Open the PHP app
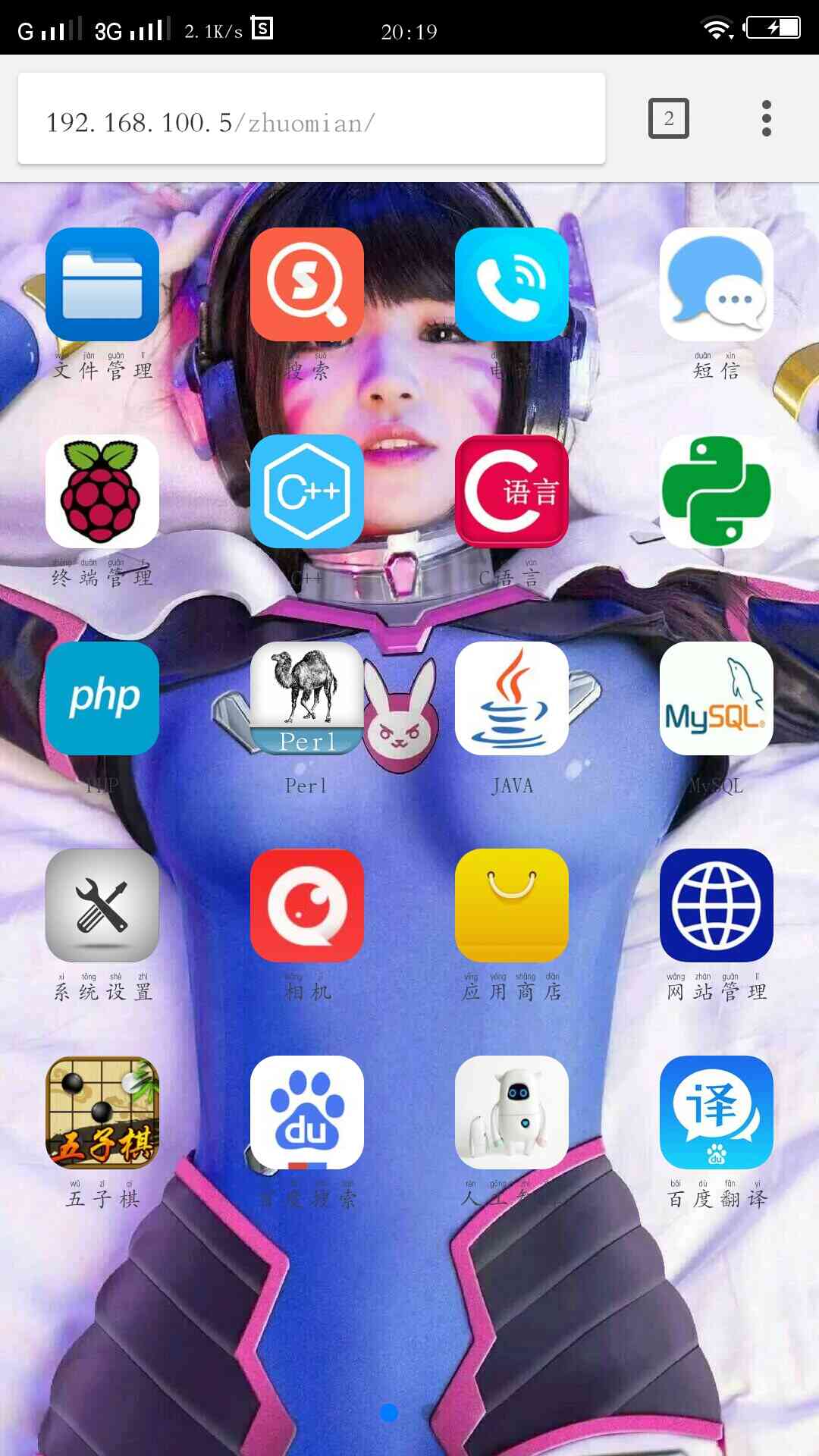 102,698
